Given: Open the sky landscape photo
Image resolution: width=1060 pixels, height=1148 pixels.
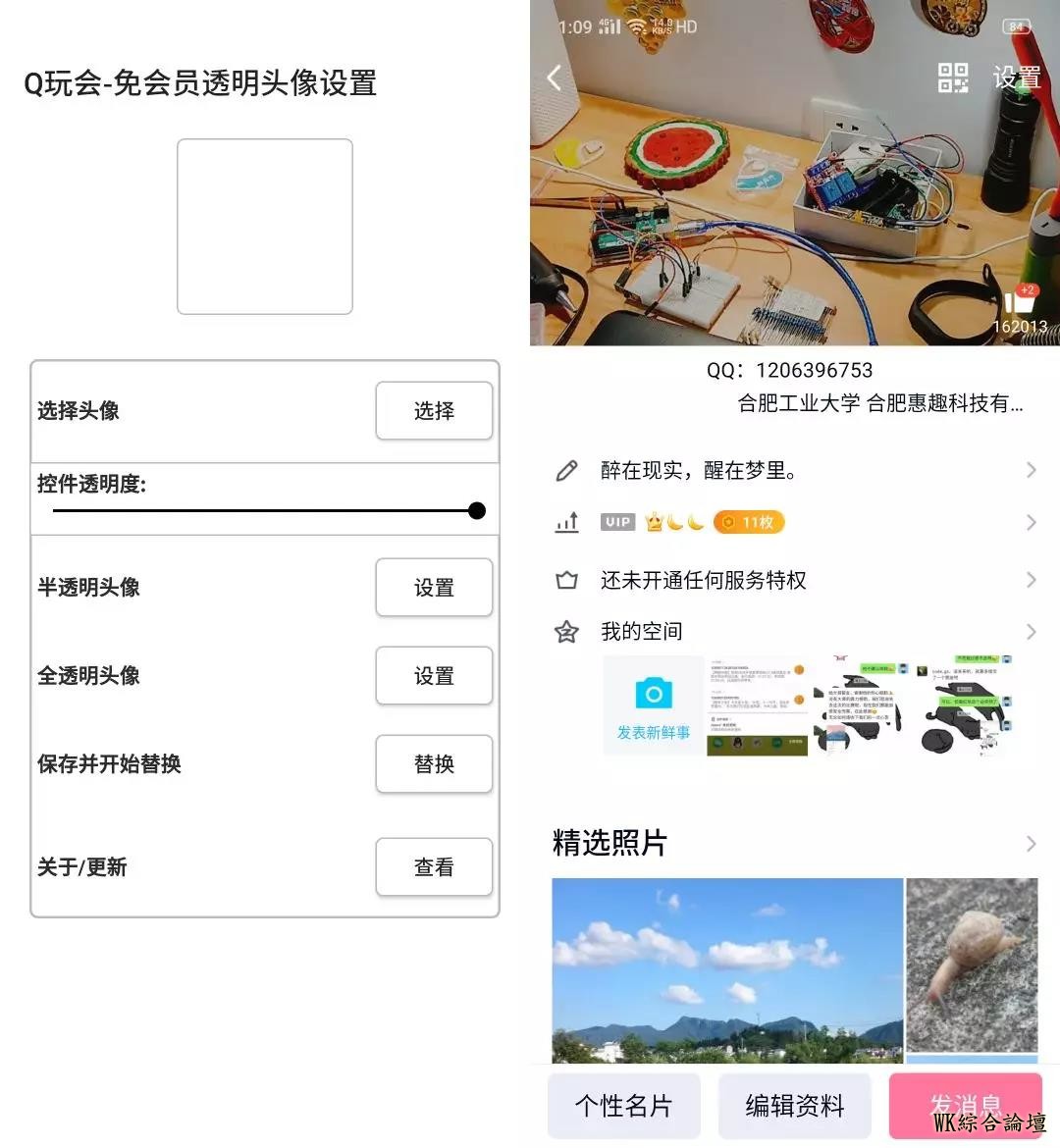Looking at the screenshot, I should (x=726, y=969).
